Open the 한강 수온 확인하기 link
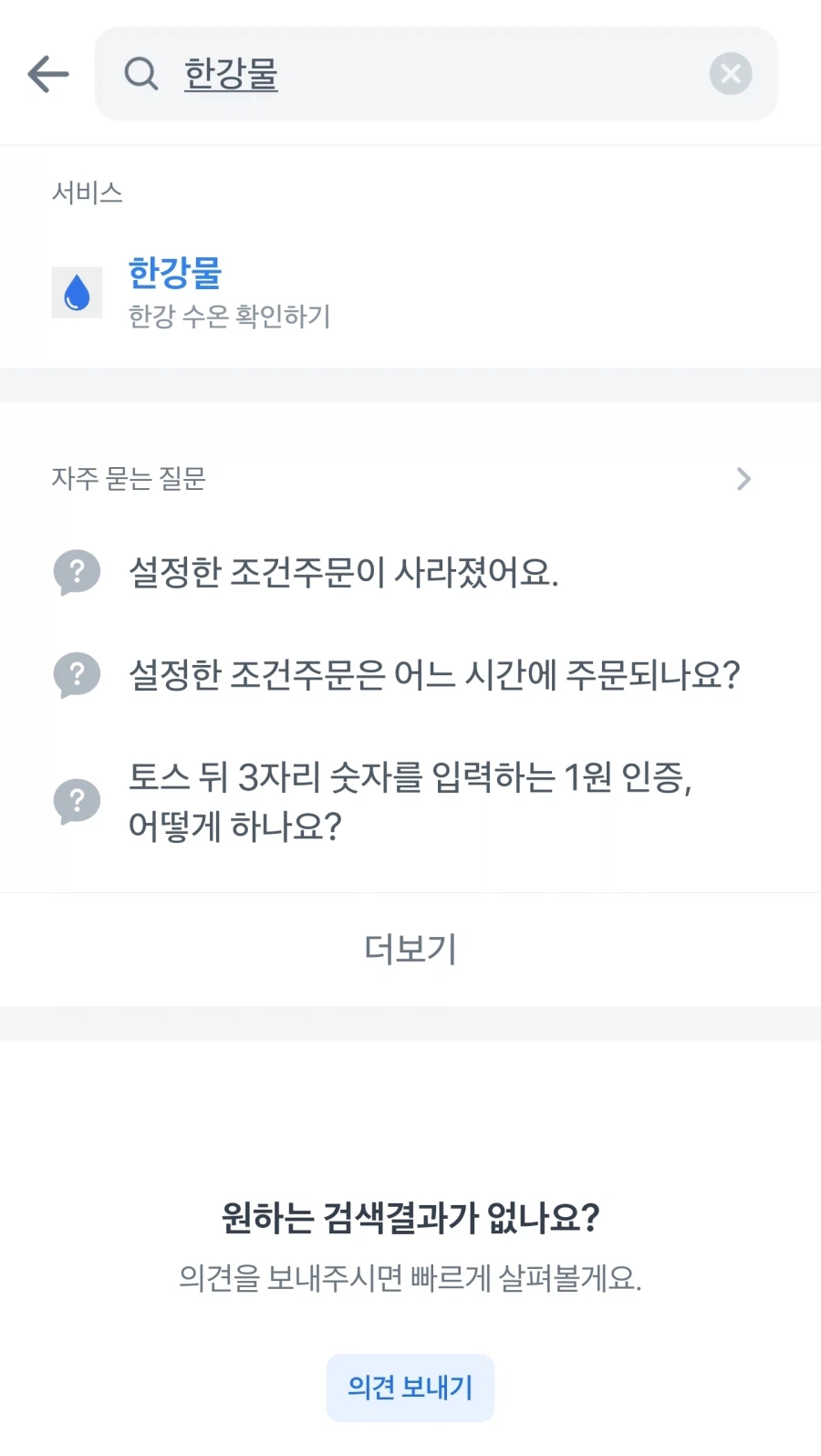Screen dimensions: 821x1456 tap(230, 317)
